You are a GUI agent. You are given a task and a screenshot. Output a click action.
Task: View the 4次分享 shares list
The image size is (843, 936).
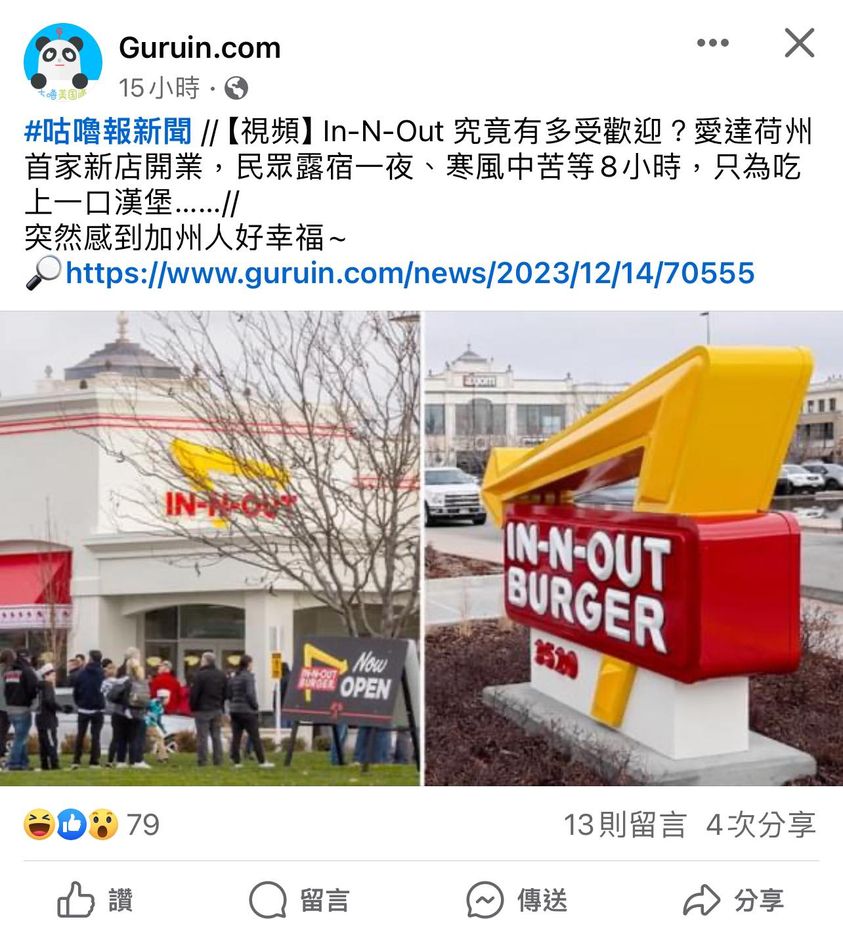761,825
